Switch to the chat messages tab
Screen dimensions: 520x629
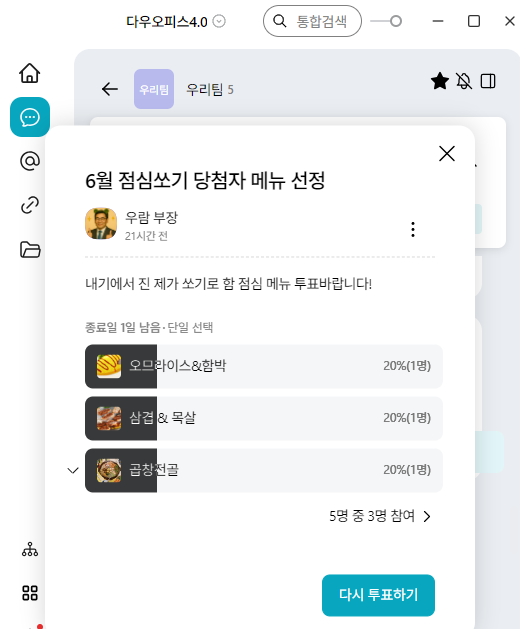tap(30, 117)
